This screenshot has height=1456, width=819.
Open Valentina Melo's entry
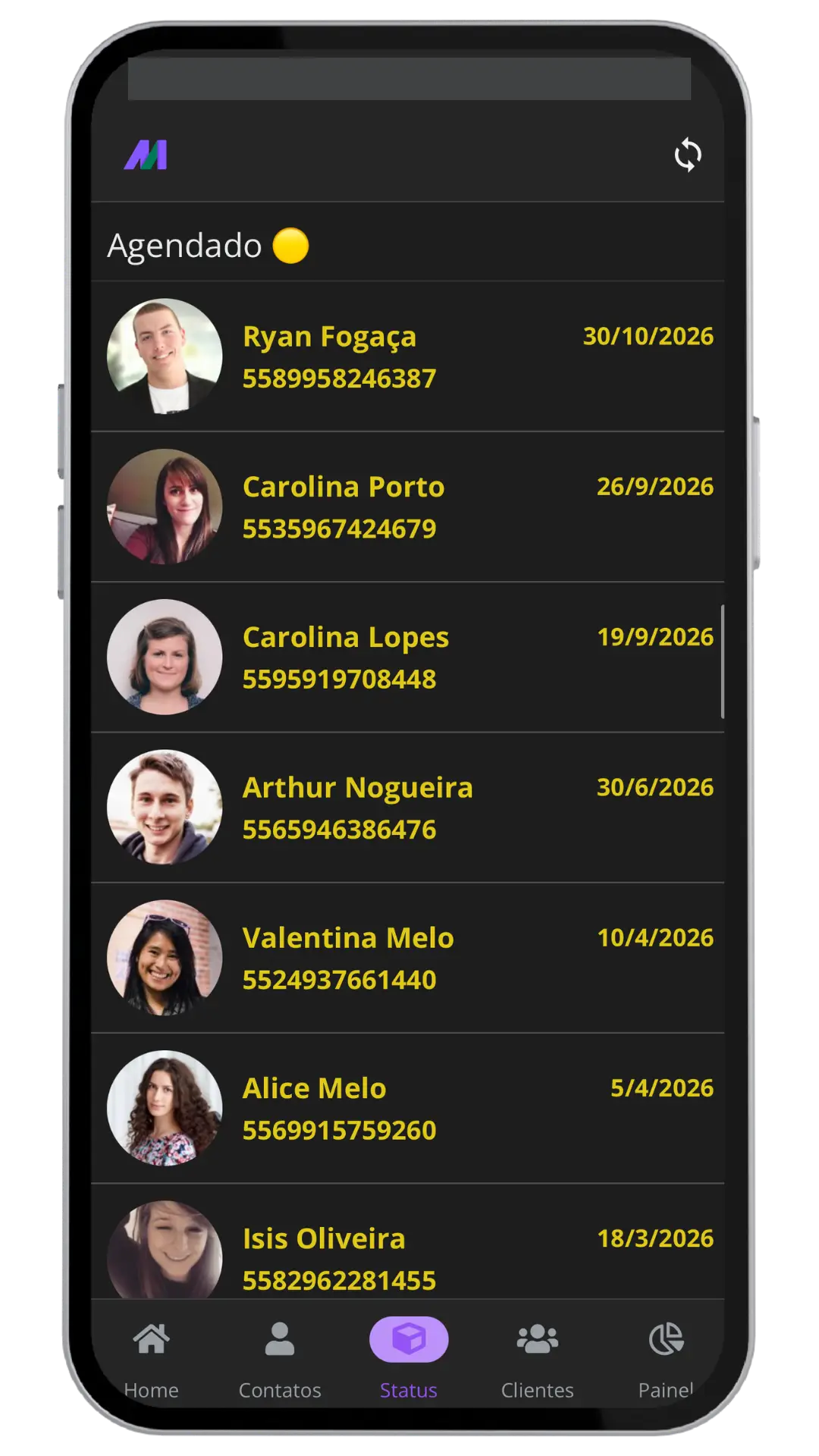tap(407, 957)
